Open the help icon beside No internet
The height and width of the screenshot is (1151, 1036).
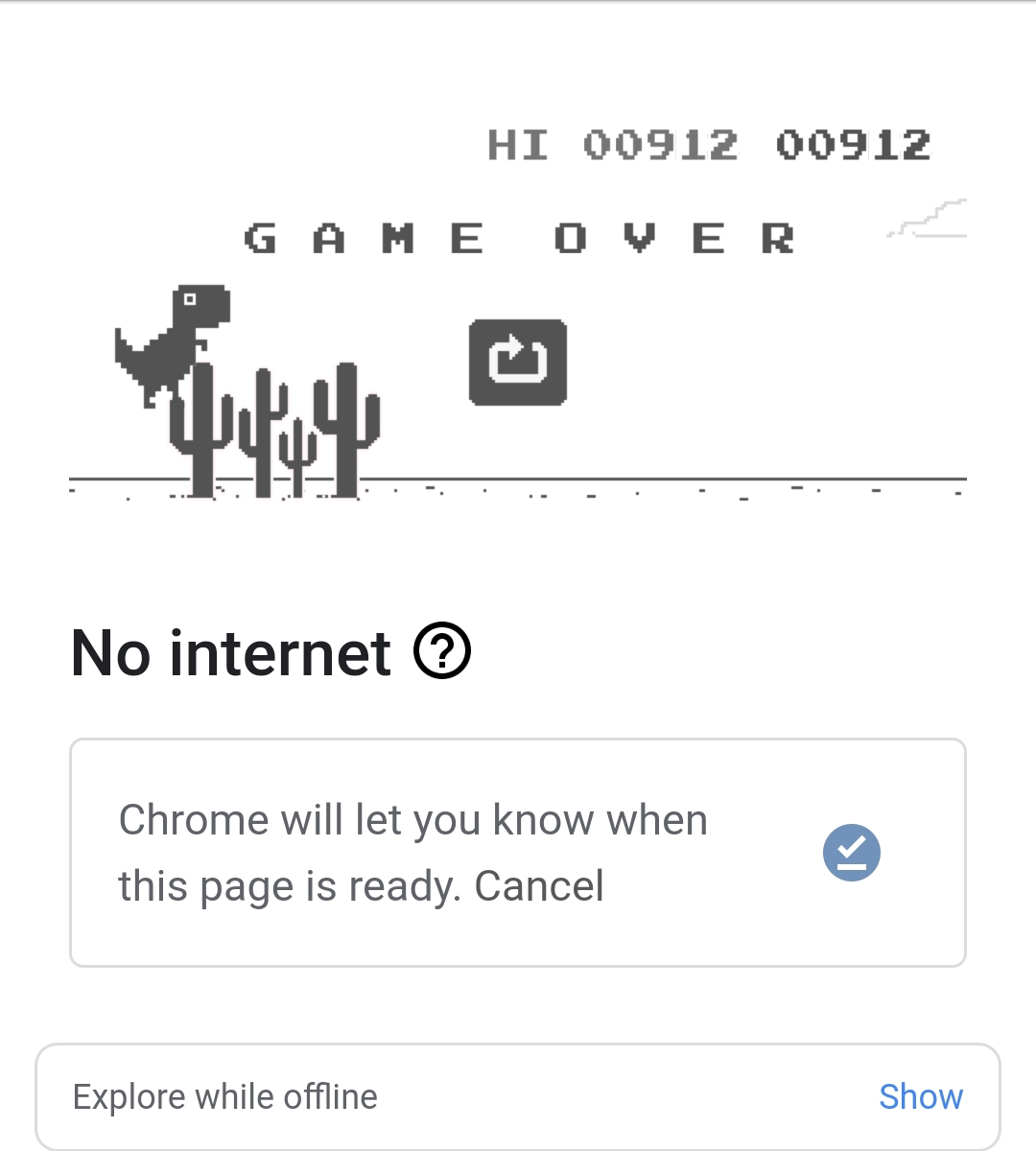coord(442,651)
